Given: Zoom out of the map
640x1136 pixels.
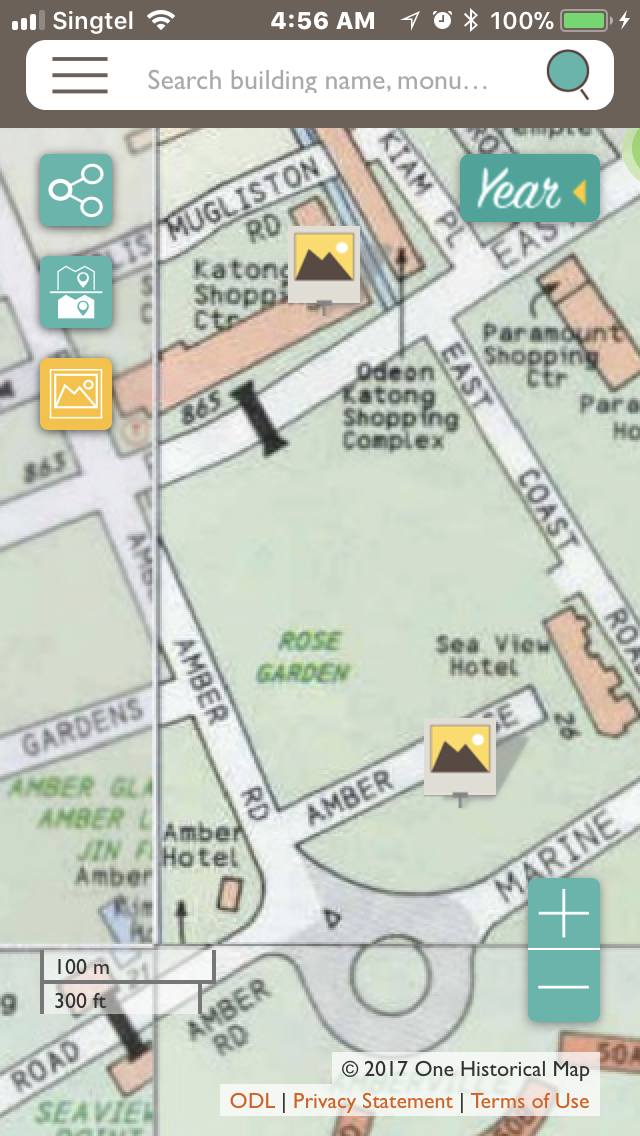Looking at the screenshot, I should pos(564,986).
